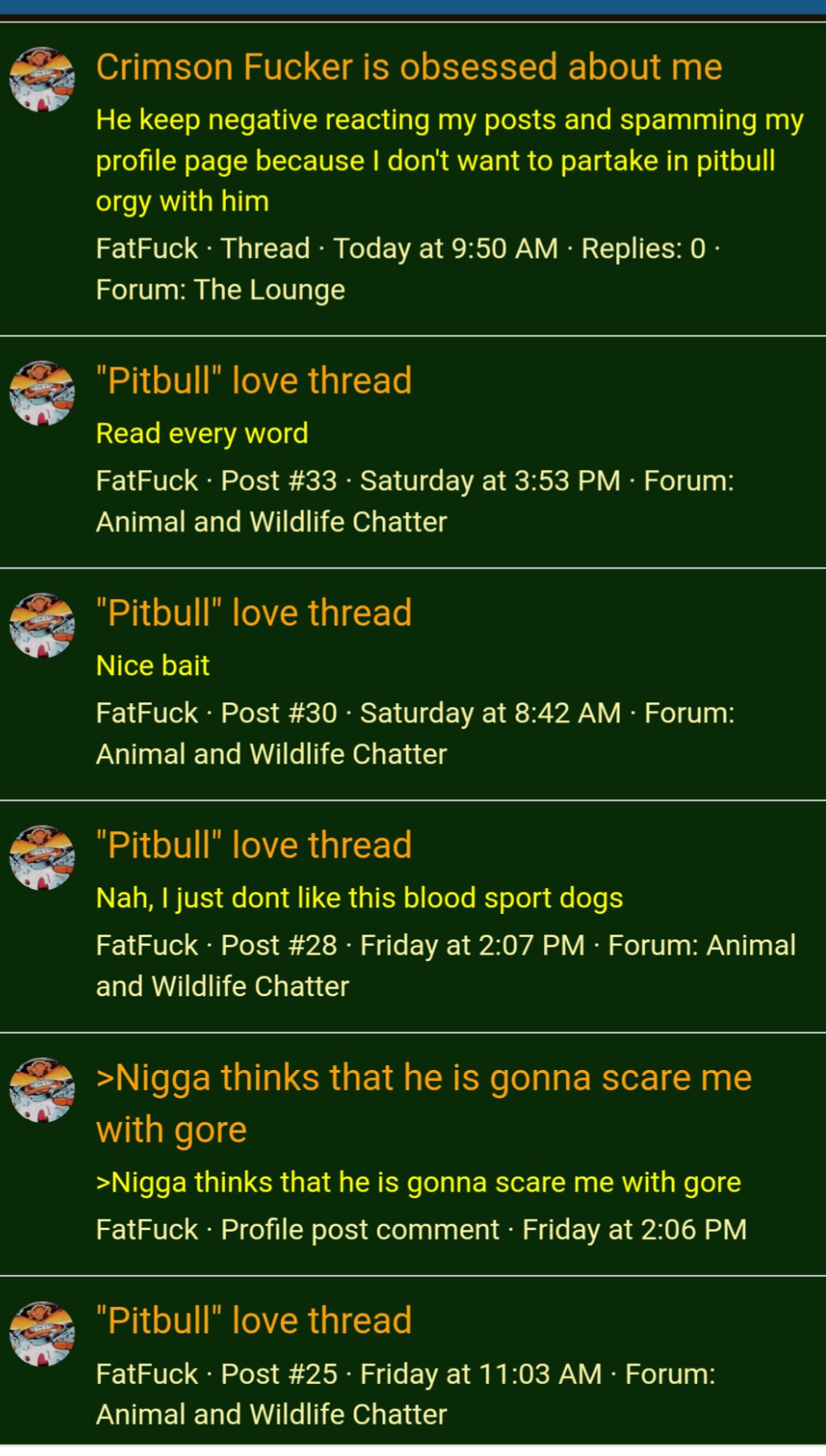Open the thread about being obsessed
Viewport: 826px width, 1456px height.
(409, 67)
